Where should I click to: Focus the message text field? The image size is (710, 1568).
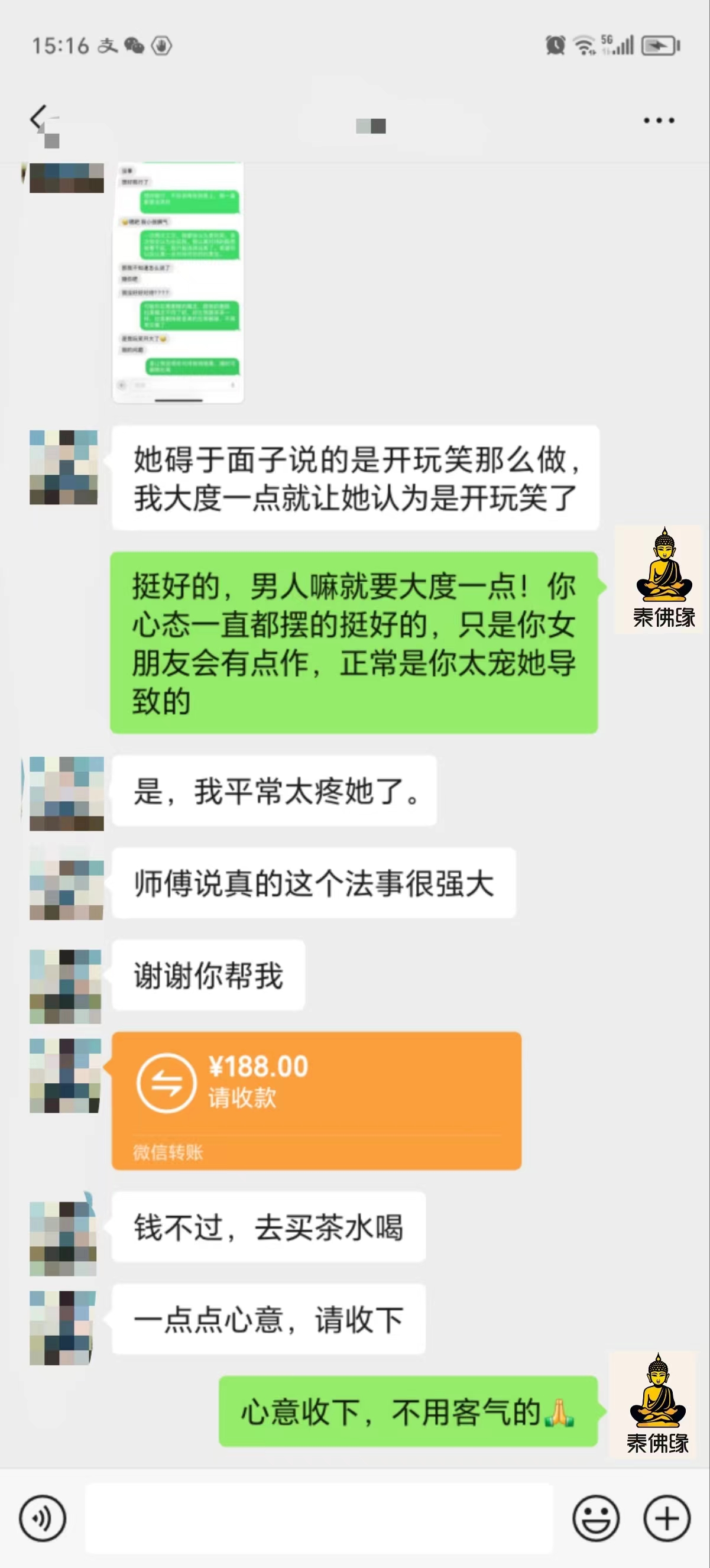click(x=319, y=1518)
